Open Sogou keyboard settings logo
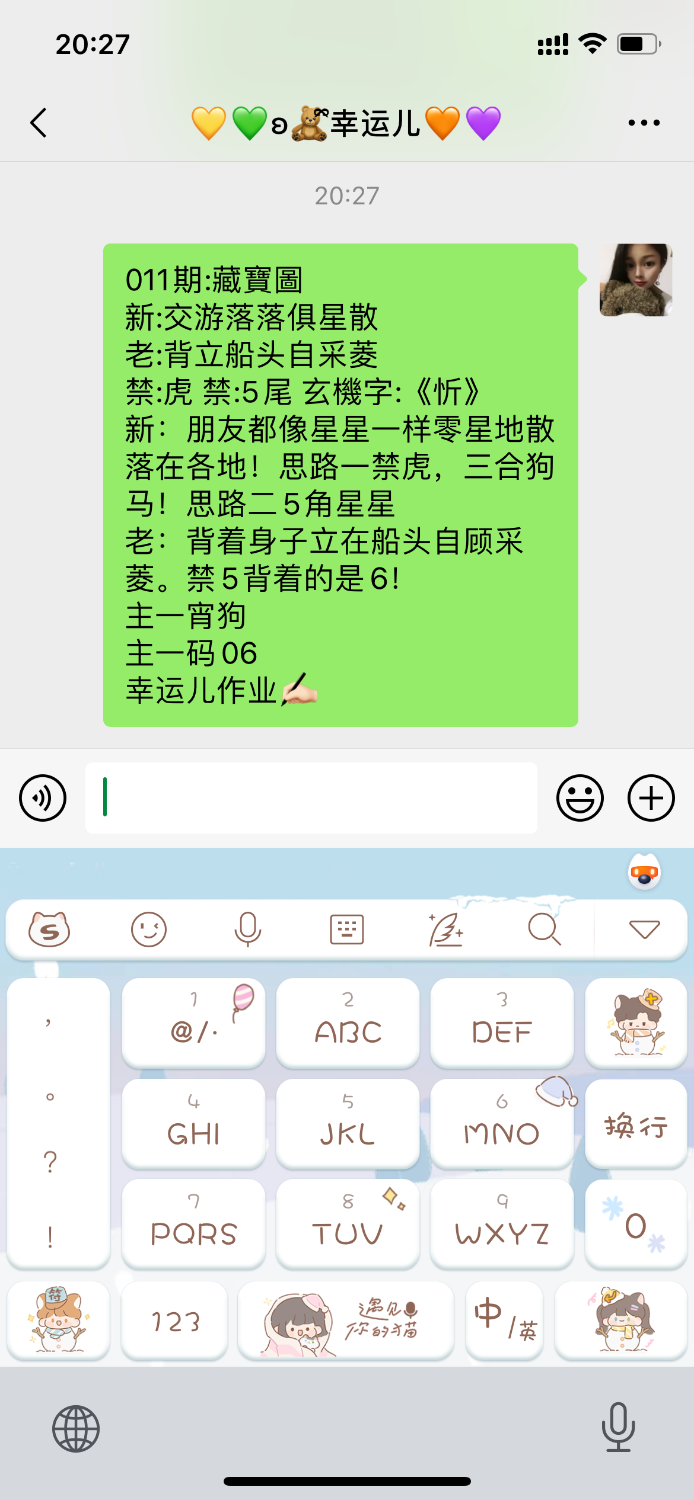Screen dimensions: 694x1500 [x=50, y=930]
